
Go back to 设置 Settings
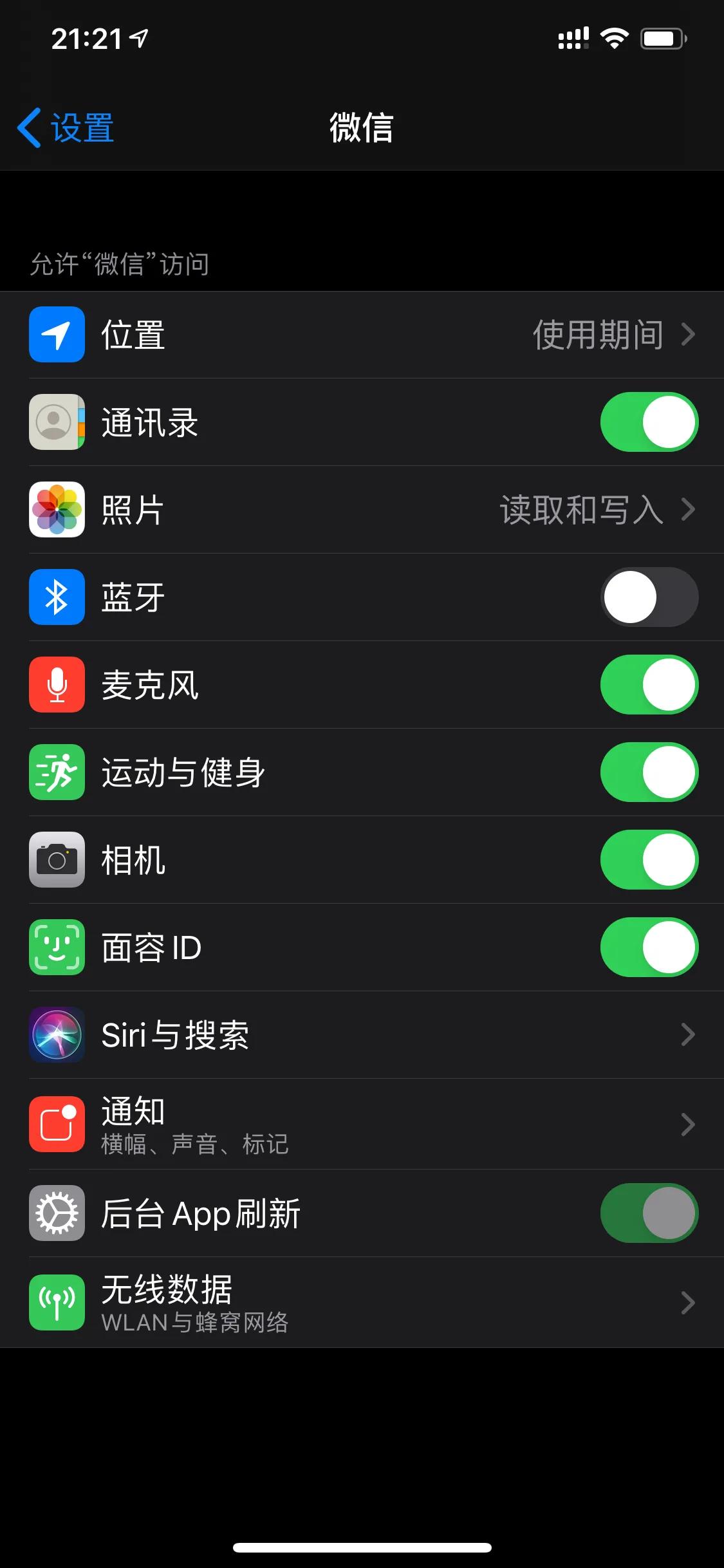(68, 127)
